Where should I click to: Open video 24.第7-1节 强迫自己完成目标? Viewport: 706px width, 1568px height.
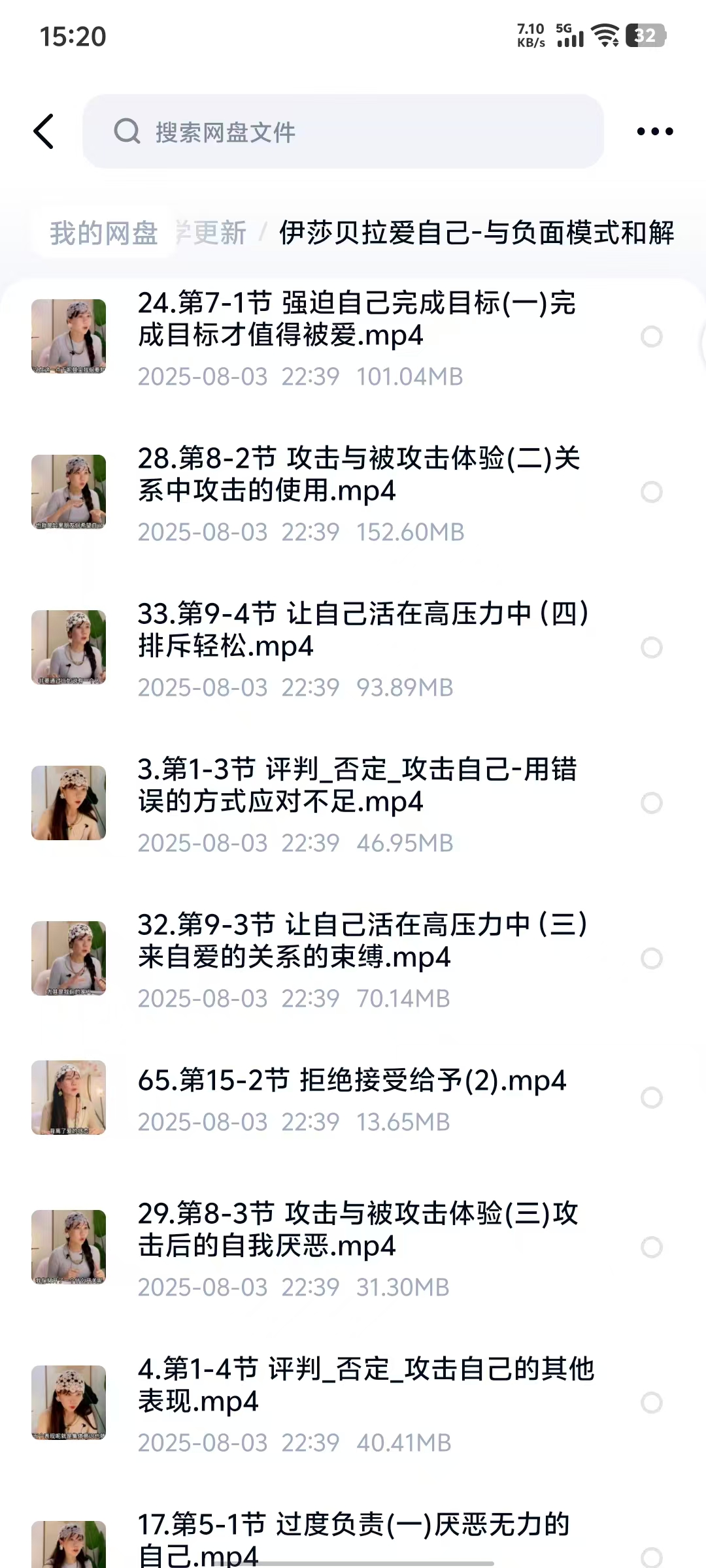[x=356, y=319]
